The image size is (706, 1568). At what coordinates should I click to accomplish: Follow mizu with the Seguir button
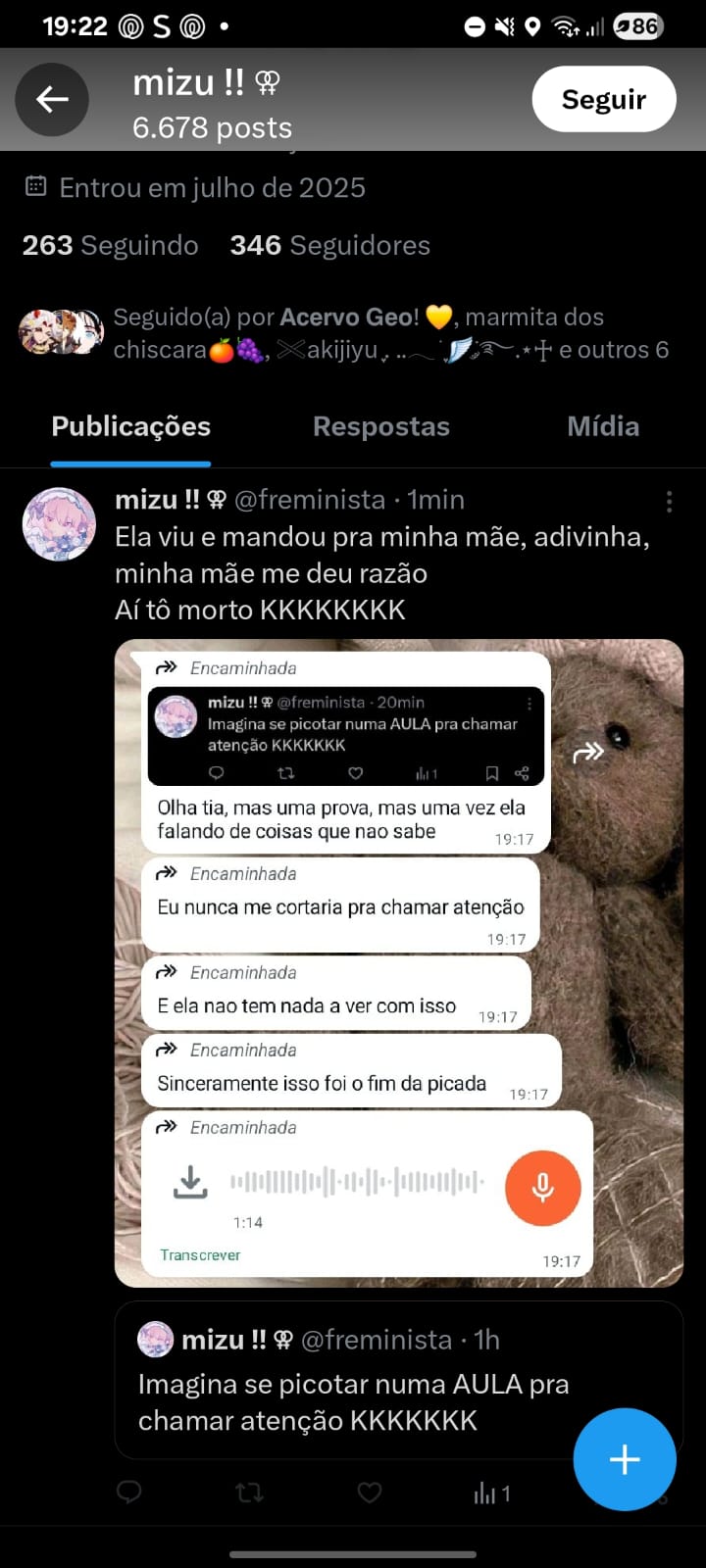click(603, 99)
